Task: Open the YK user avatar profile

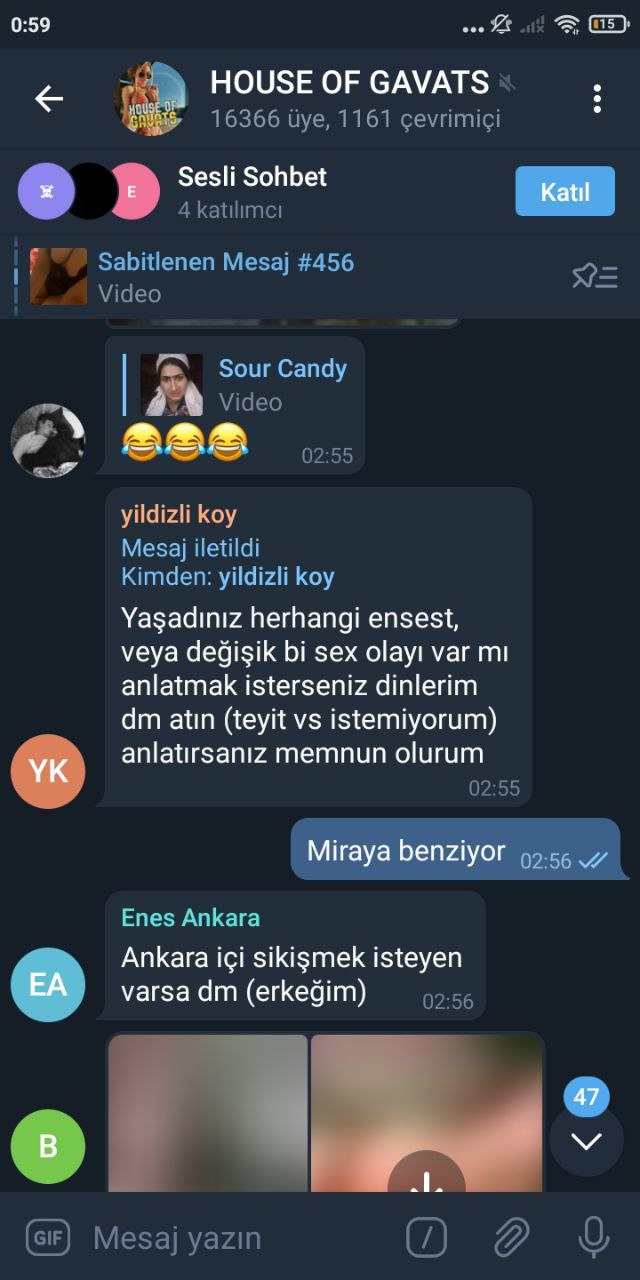Action: coord(47,771)
